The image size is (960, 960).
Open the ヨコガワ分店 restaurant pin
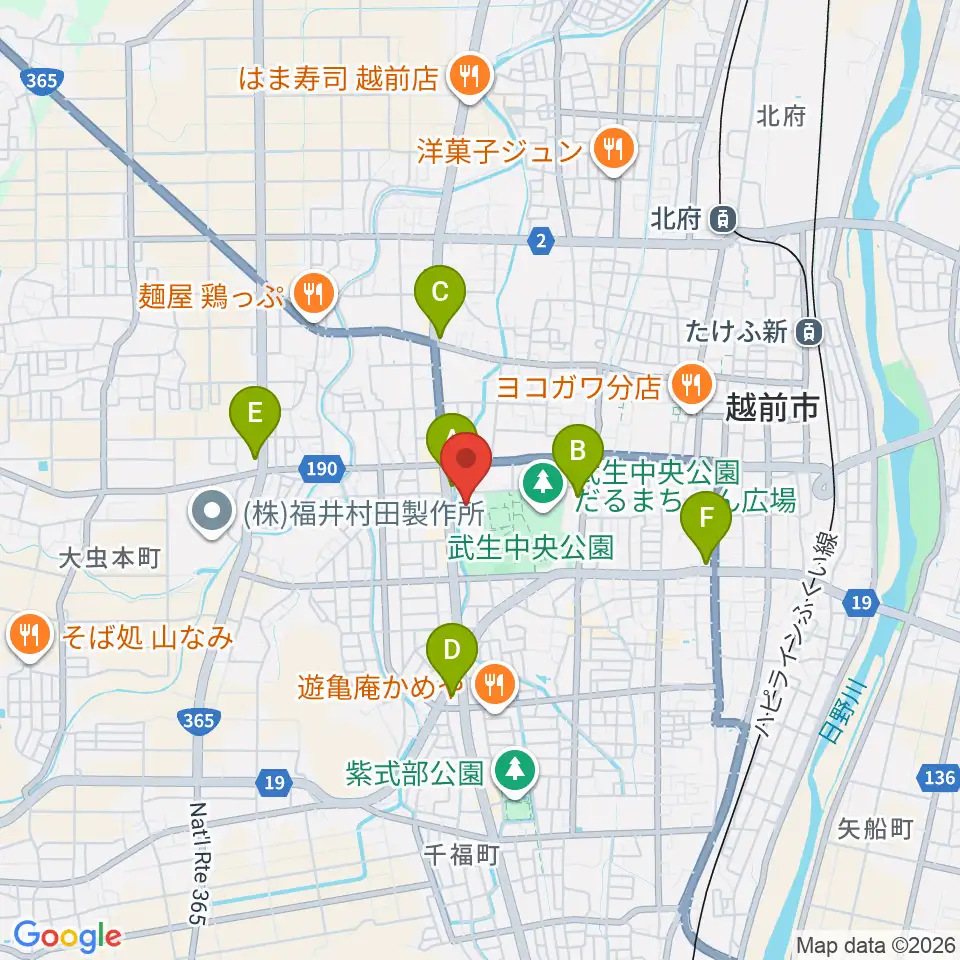(x=692, y=386)
